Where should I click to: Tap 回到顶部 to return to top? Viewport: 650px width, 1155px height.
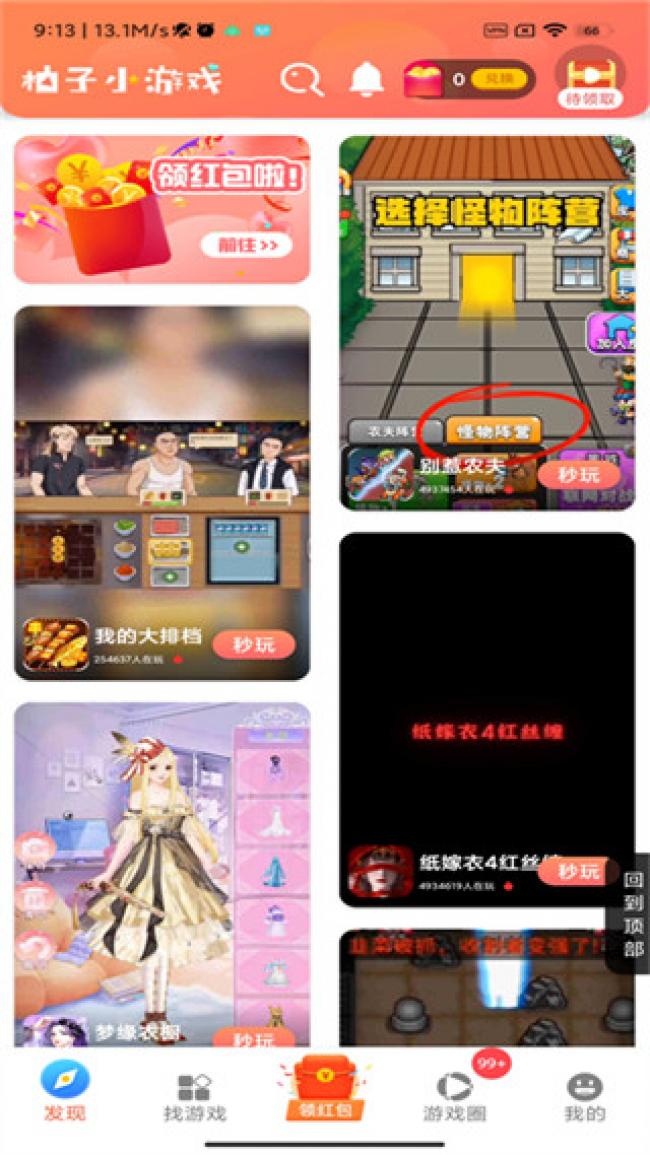point(633,914)
